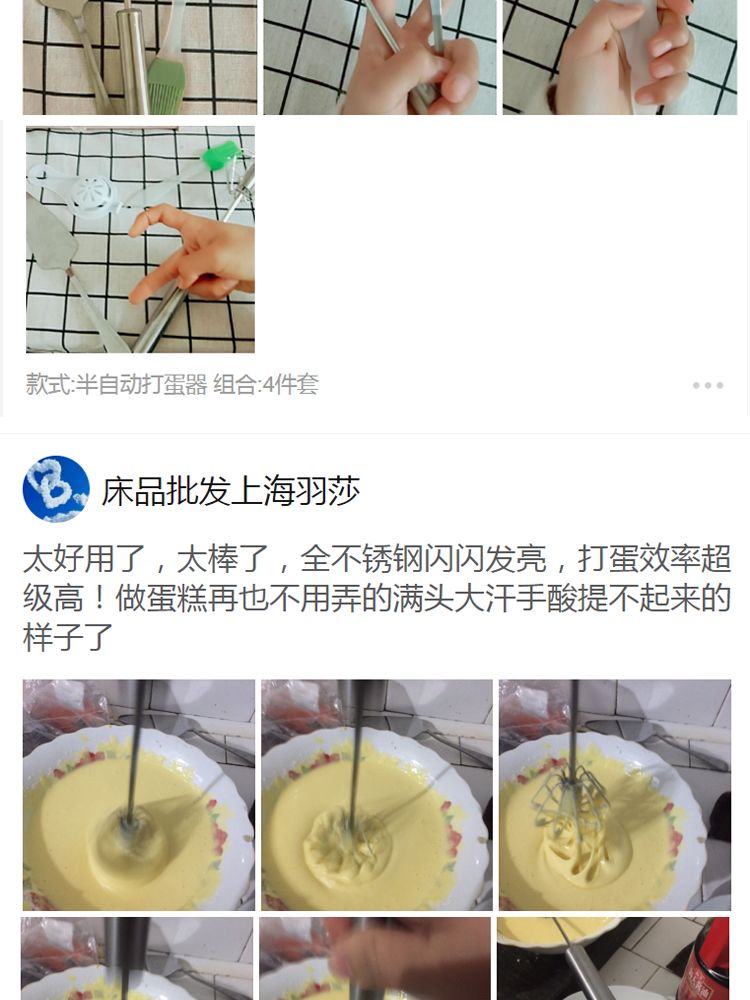The width and height of the screenshot is (750, 1000).
Task: View the middle batter photo with swirl
Action: pos(377,795)
